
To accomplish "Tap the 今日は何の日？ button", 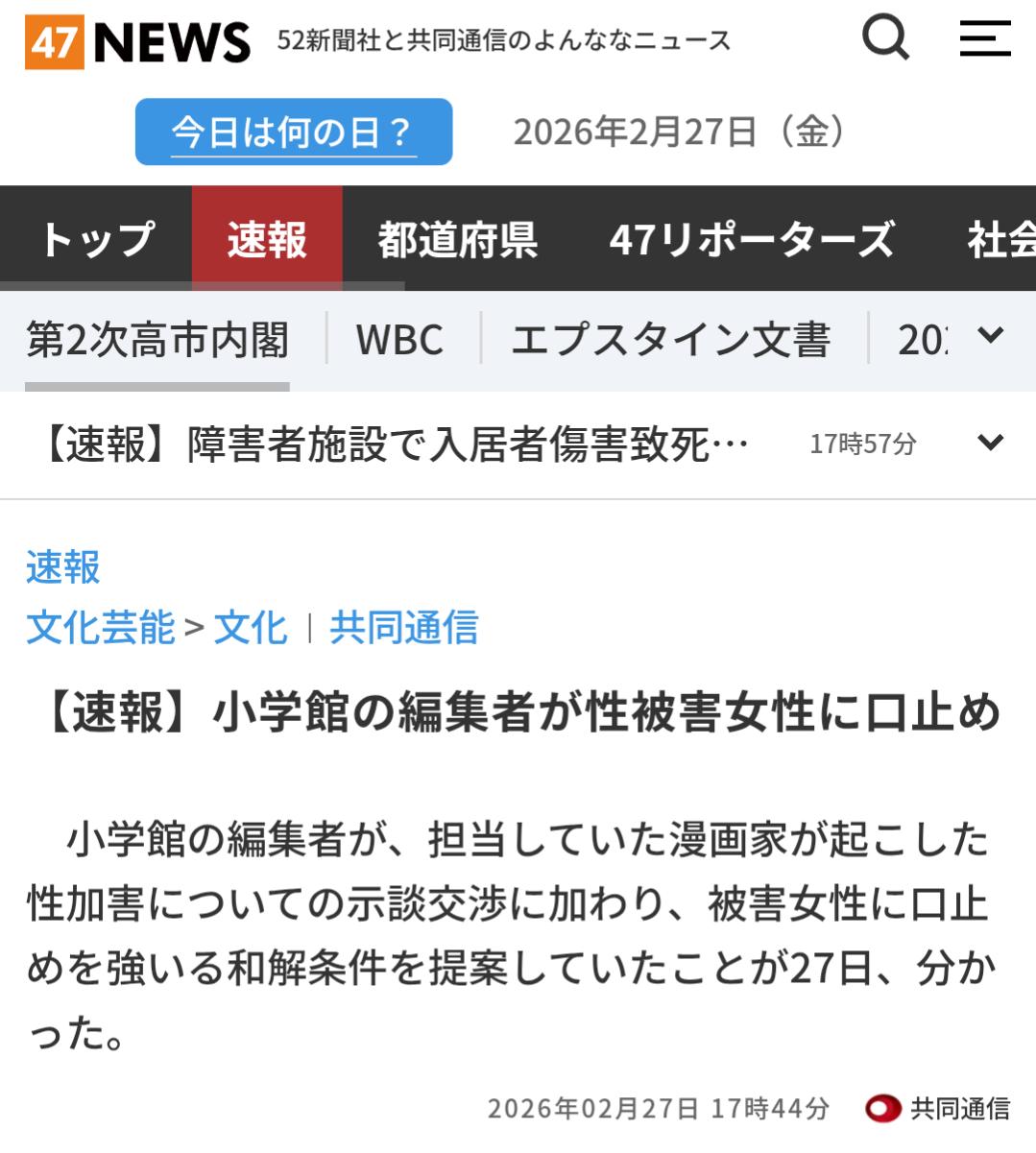I will 293,132.
